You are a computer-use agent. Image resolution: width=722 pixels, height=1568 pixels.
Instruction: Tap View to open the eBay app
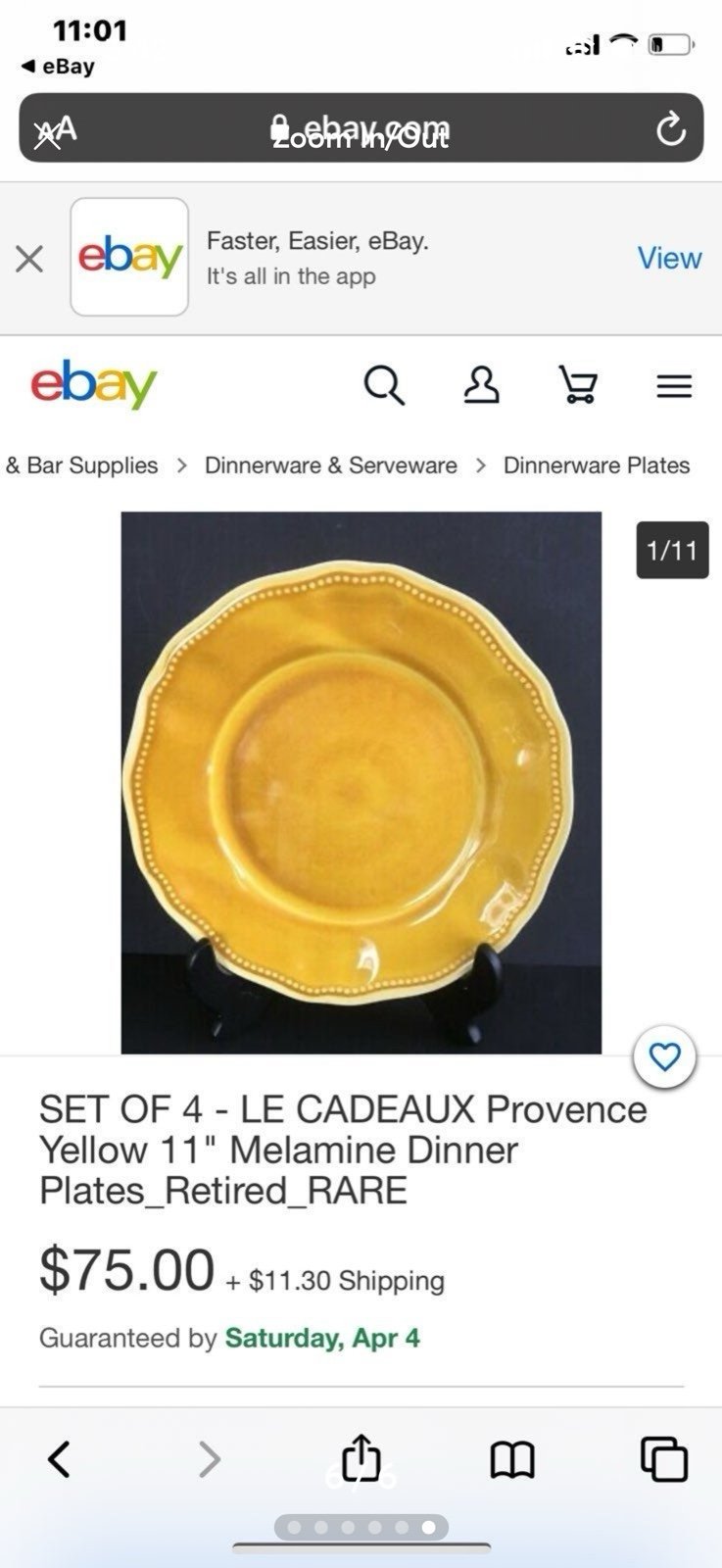click(x=669, y=258)
